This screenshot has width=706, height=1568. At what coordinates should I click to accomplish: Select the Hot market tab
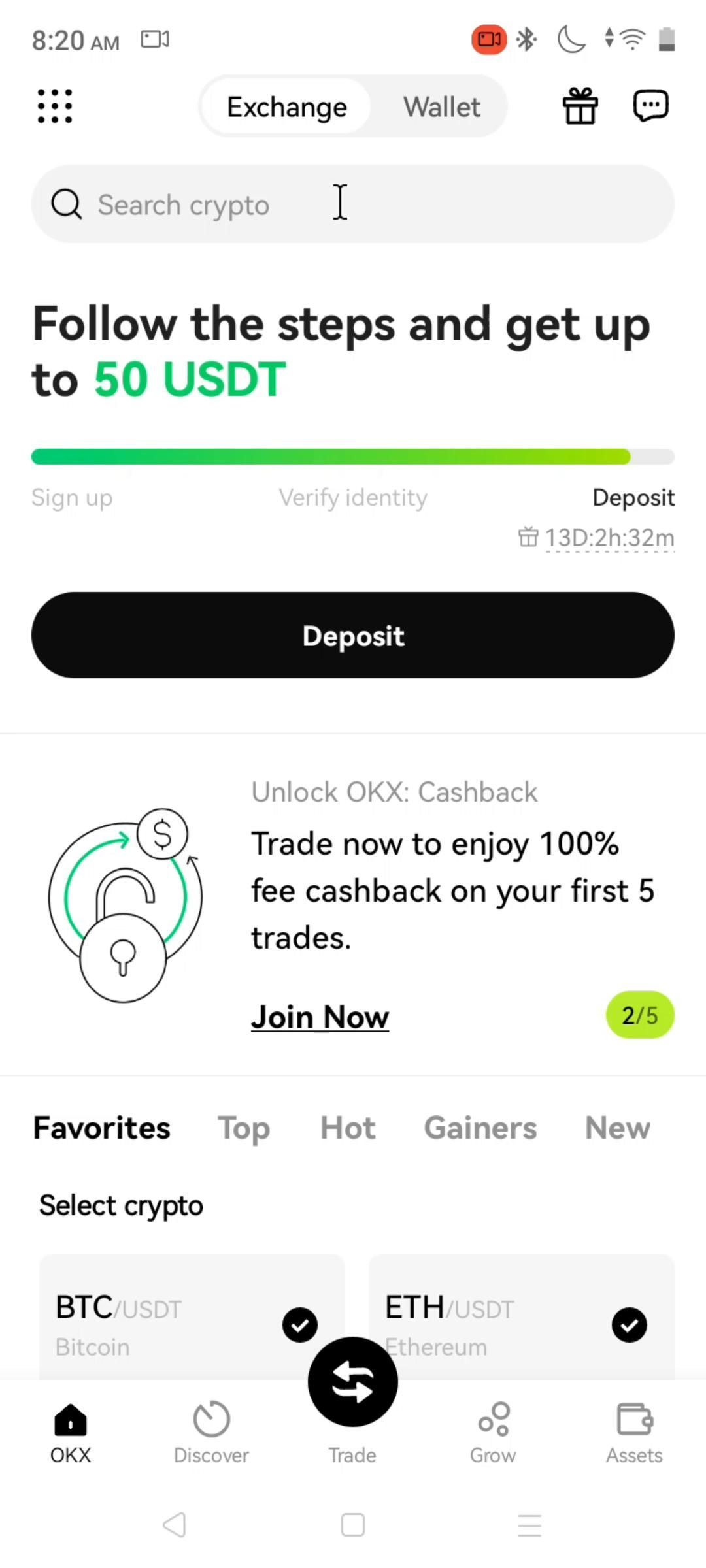348,1128
